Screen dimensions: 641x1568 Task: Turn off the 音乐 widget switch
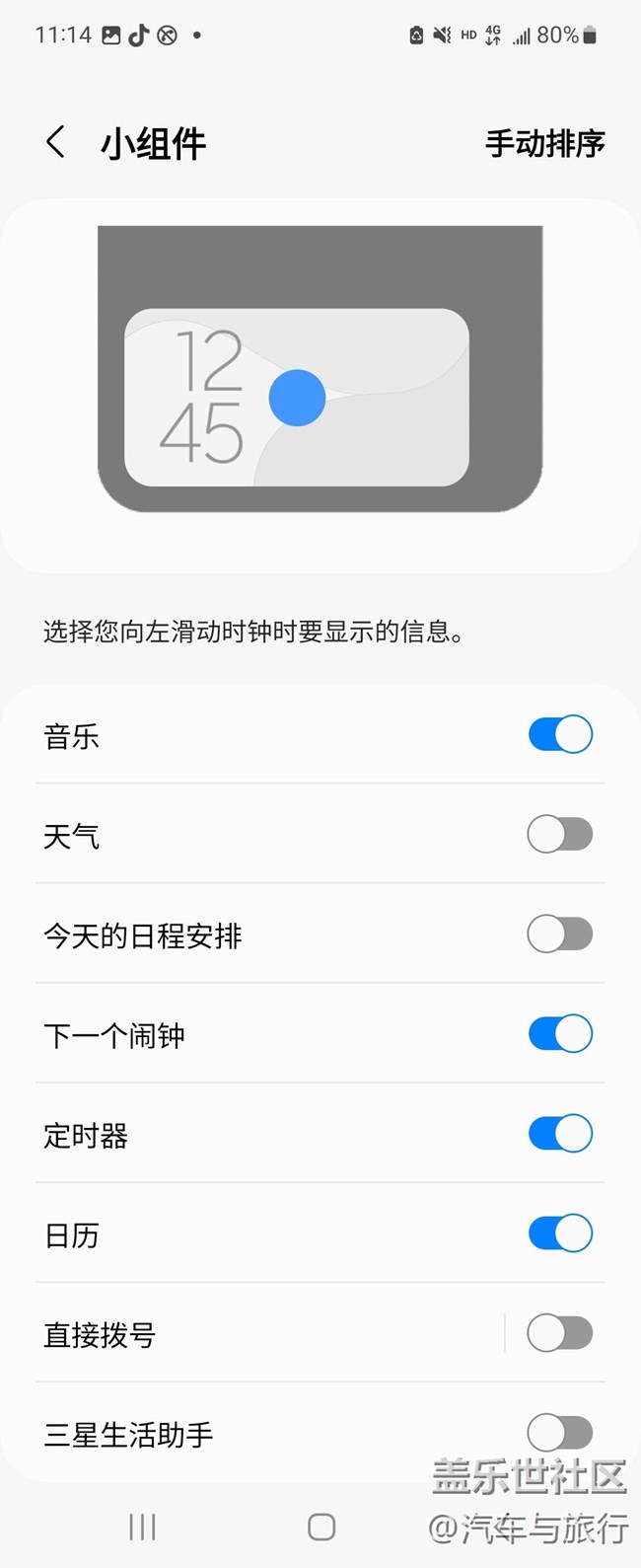(x=560, y=735)
